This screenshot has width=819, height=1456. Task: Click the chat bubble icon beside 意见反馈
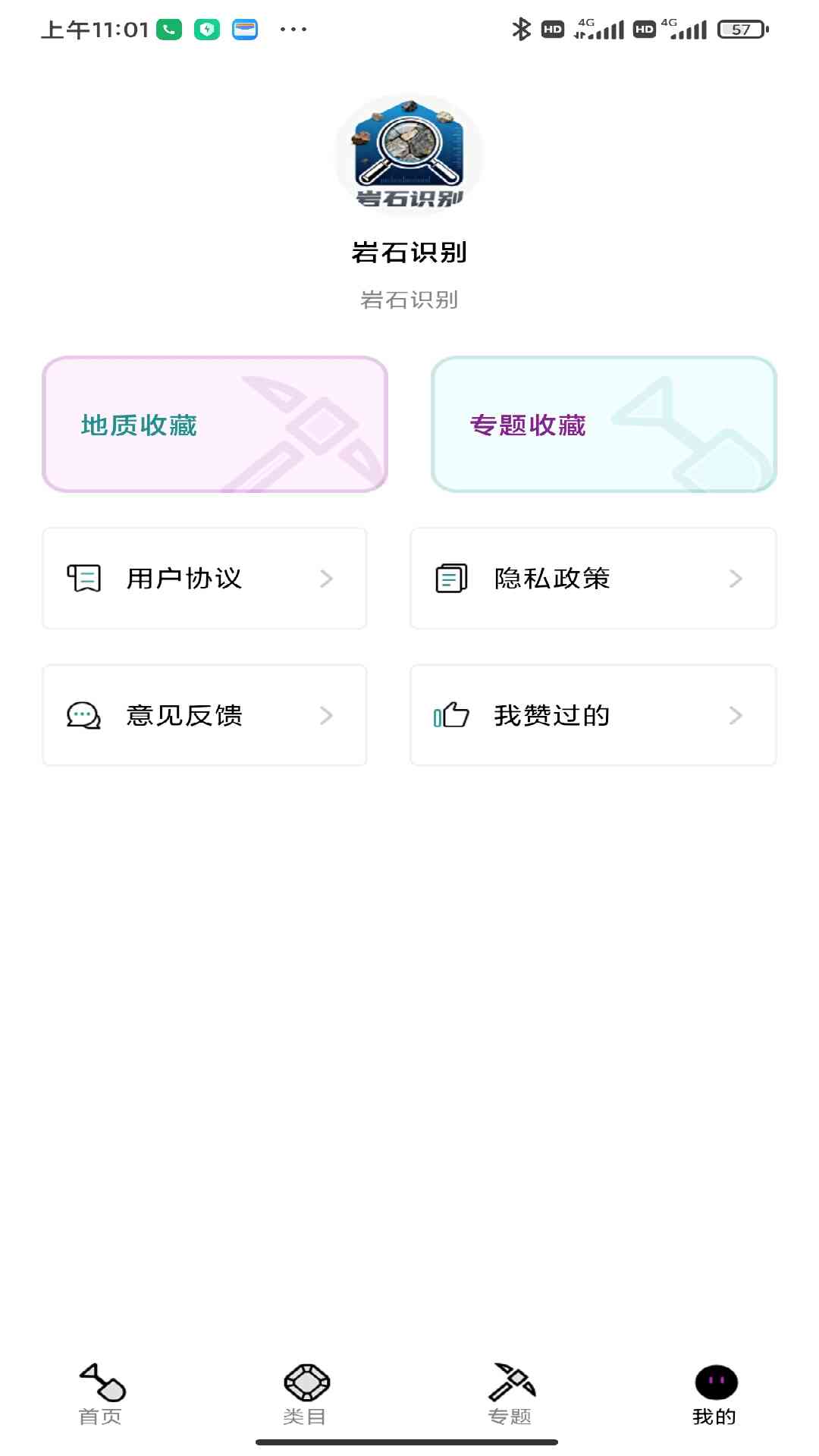pyautogui.click(x=83, y=715)
